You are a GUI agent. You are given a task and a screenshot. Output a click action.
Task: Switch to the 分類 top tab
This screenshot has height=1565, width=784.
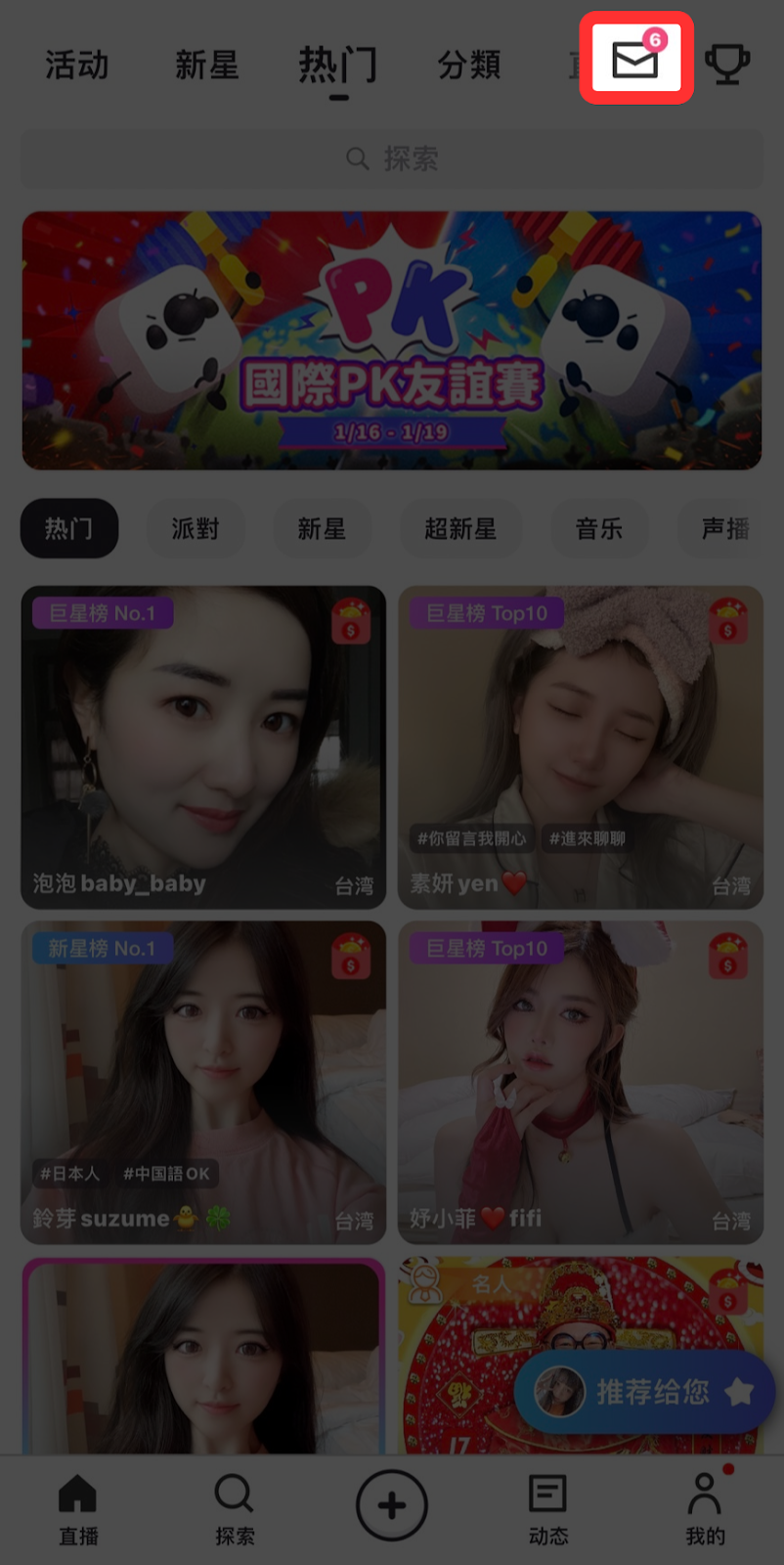coord(469,66)
